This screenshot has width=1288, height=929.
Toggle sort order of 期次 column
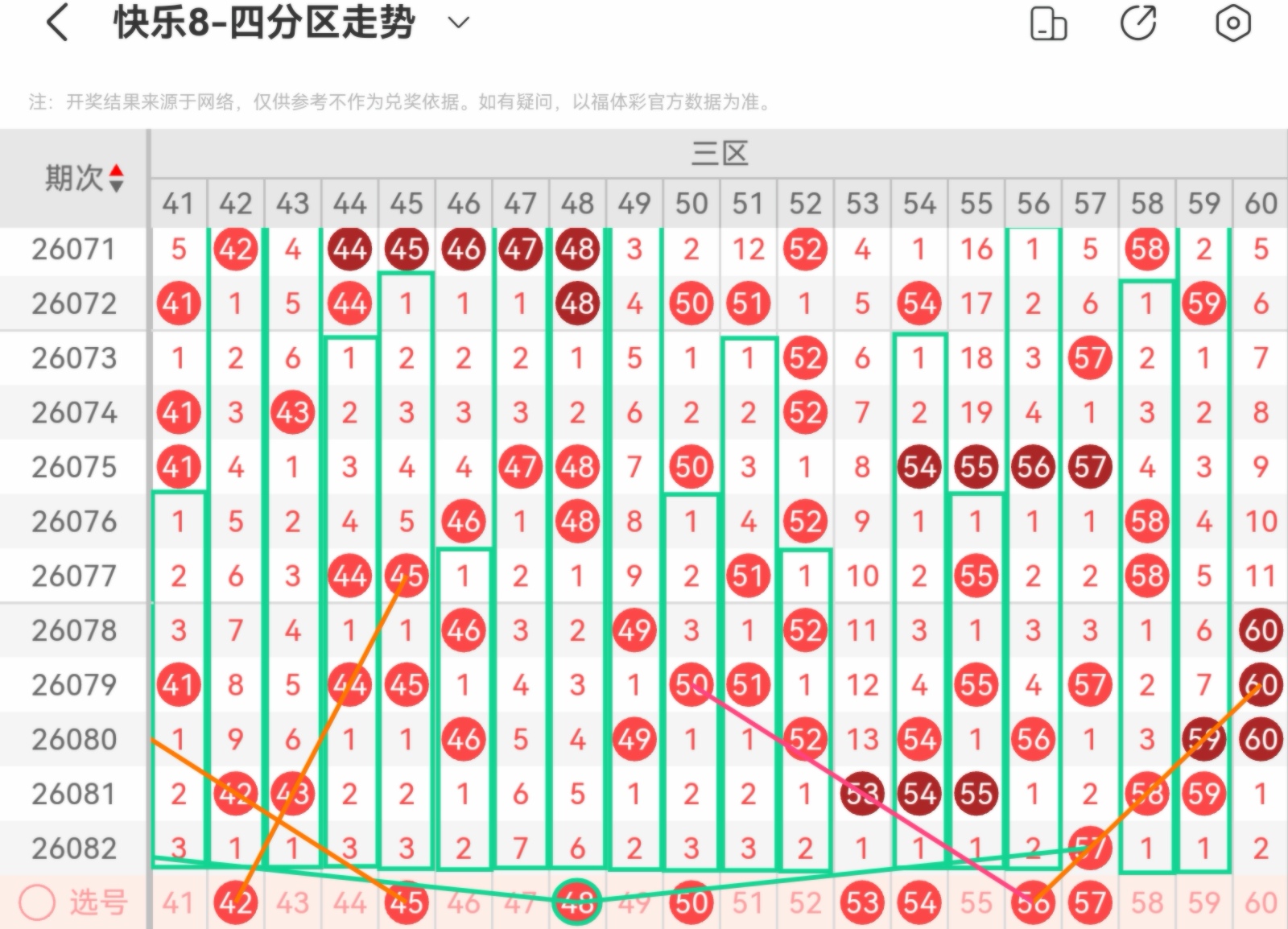pos(116,178)
